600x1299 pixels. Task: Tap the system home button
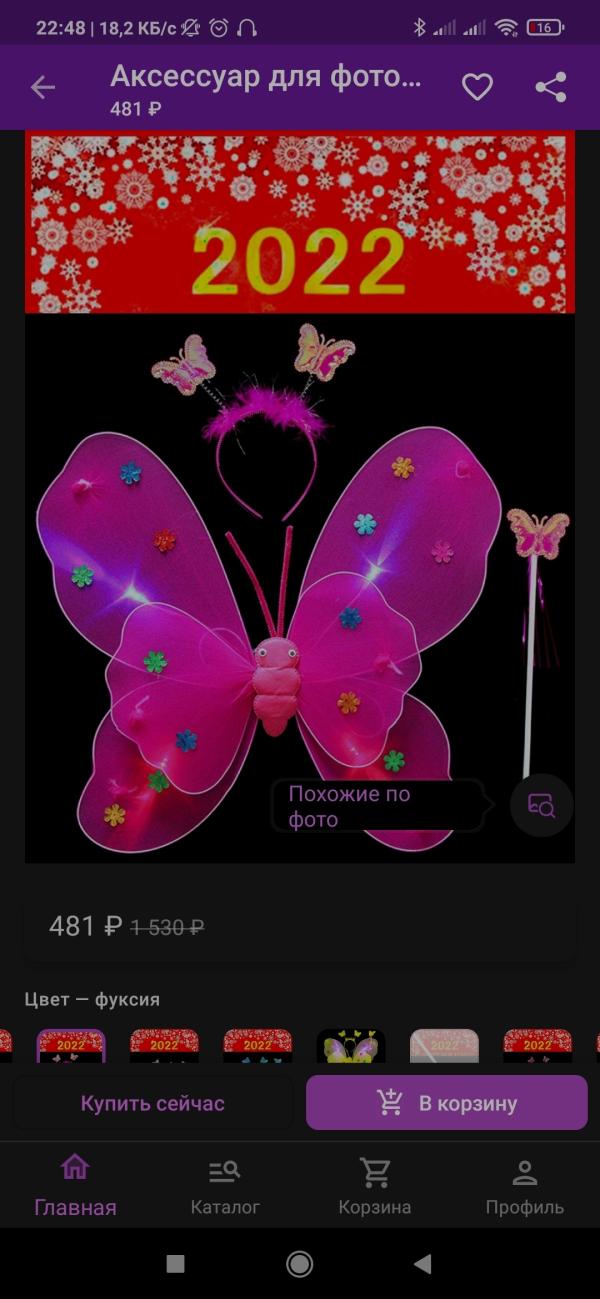tap(299, 1264)
